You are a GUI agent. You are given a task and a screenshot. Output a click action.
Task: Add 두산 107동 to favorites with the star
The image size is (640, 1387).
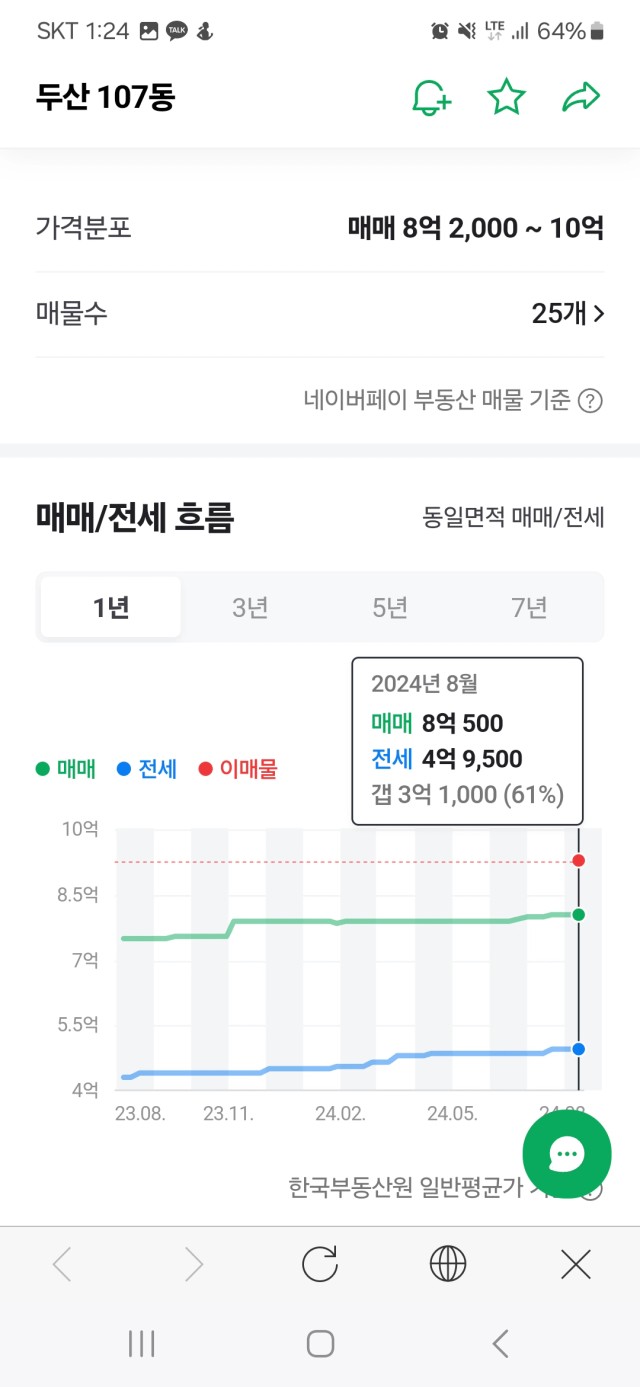tap(506, 97)
